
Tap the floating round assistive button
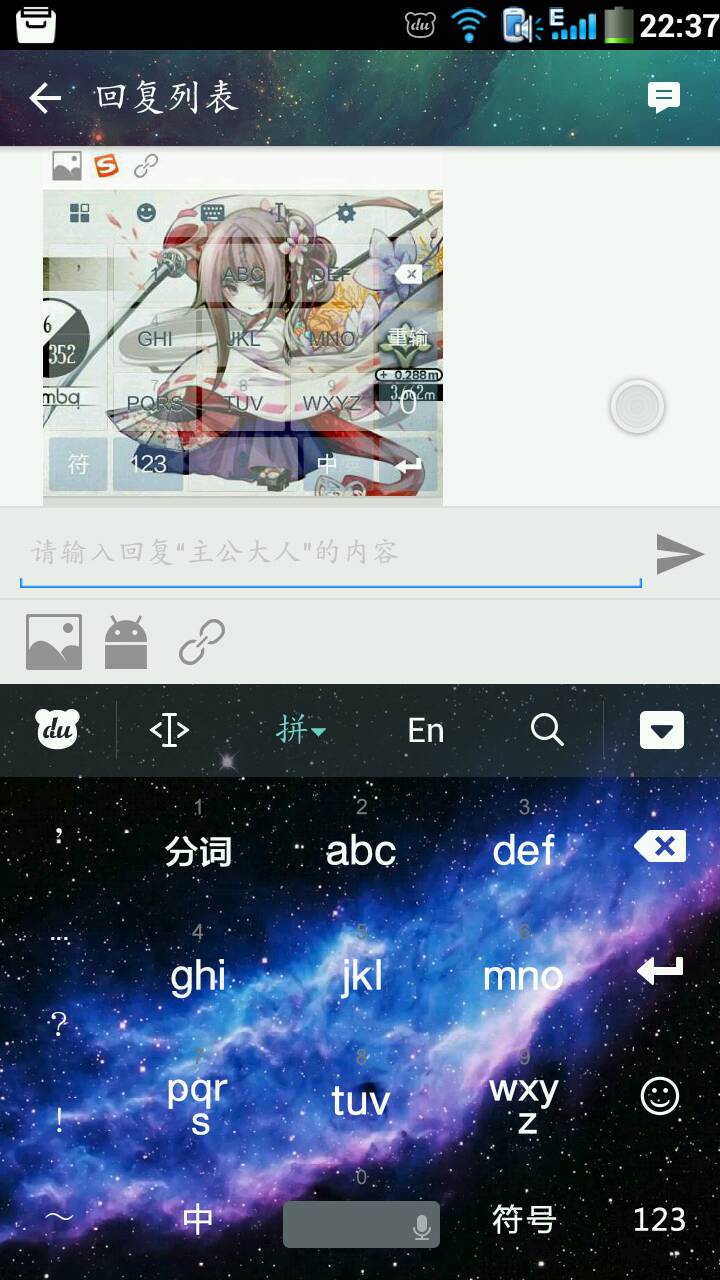pyautogui.click(x=637, y=407)
